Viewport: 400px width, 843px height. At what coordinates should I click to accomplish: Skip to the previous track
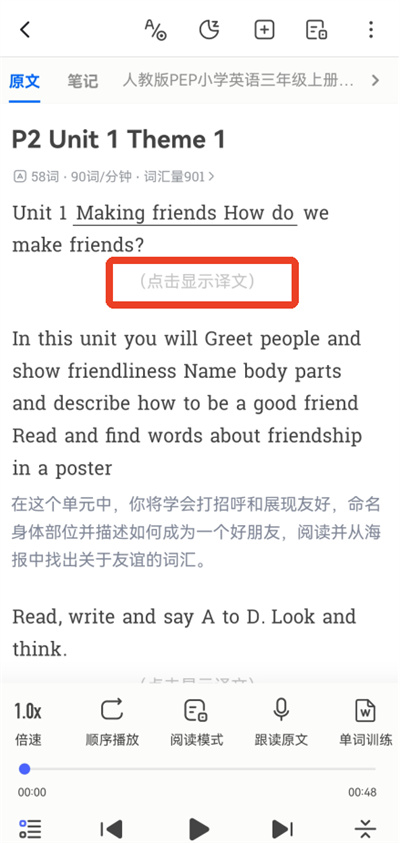click(x=111, y=828)
